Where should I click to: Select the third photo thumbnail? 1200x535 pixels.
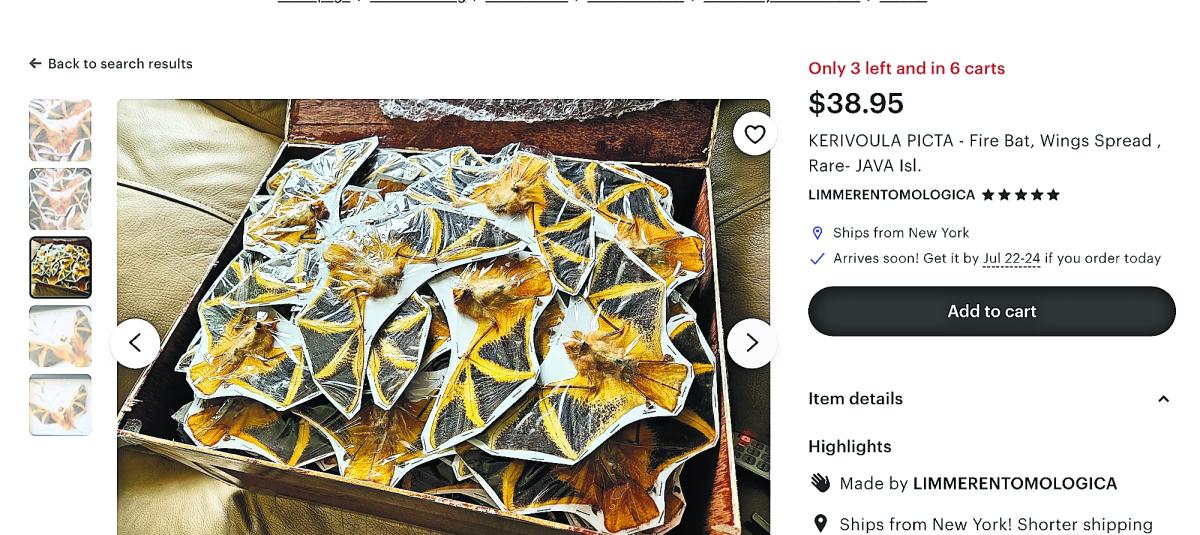(x=60, y=267)
